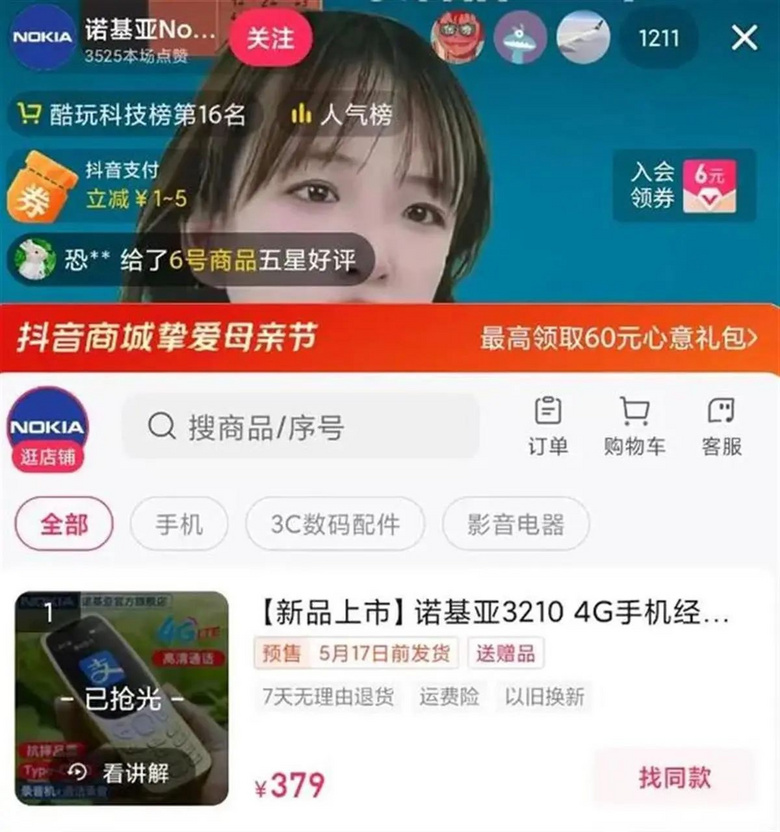780x832 pixels.
Task: Open the 抖音商城挚爱母亲节 banner
Action: [390, 338]
